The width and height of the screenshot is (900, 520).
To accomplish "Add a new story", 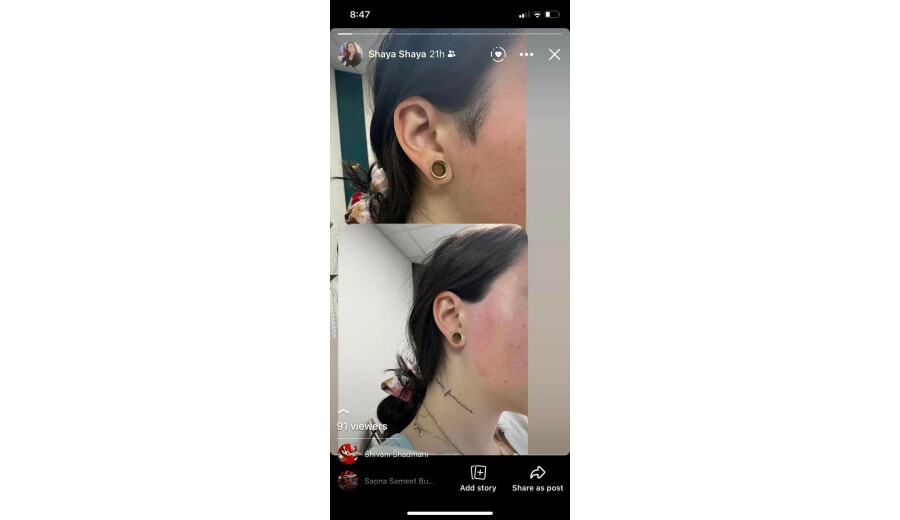I will pyautogui.click(x=478, y=478).
